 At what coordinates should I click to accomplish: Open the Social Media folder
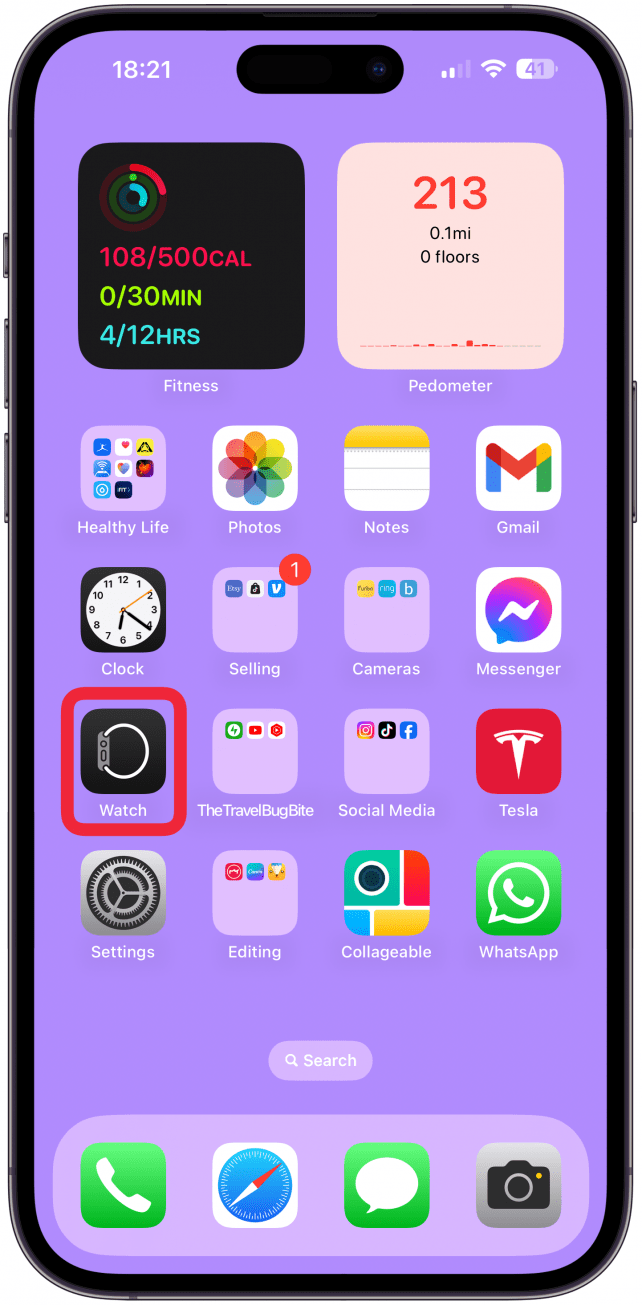[x=387, y=751]
